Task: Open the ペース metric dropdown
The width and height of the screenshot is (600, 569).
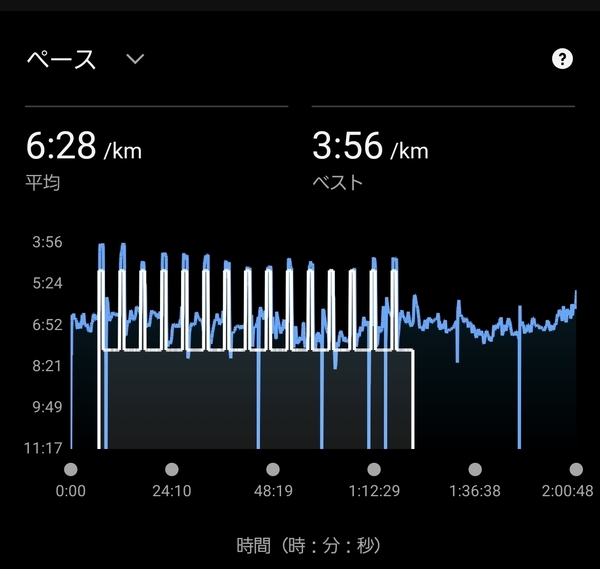Action: coord(135,59)
